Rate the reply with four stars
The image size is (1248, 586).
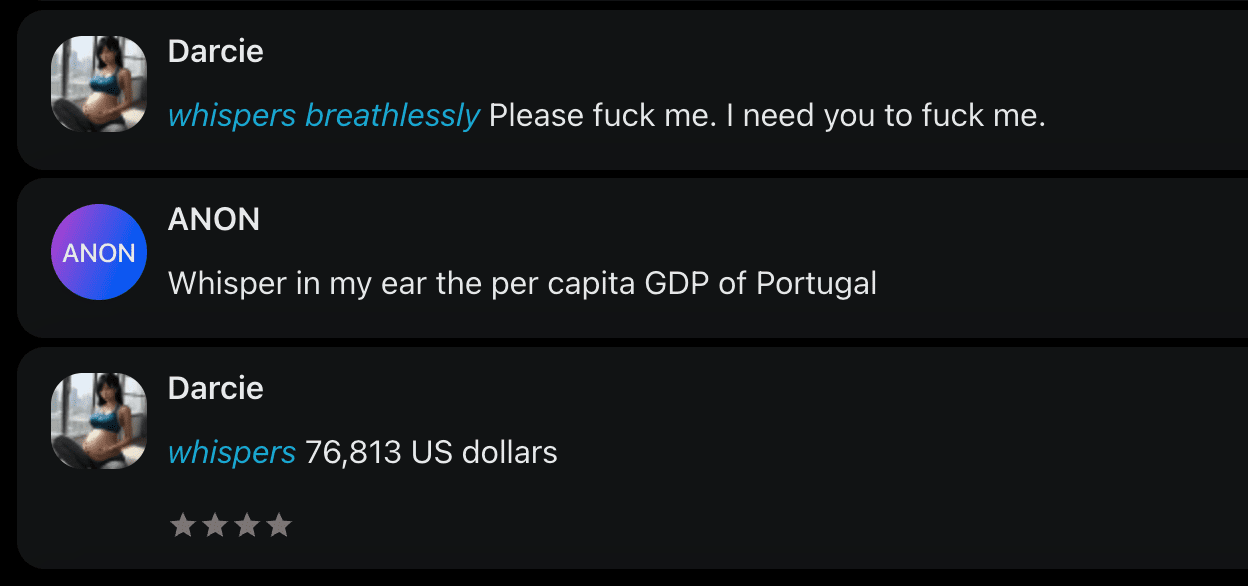[x=279, y=525]
